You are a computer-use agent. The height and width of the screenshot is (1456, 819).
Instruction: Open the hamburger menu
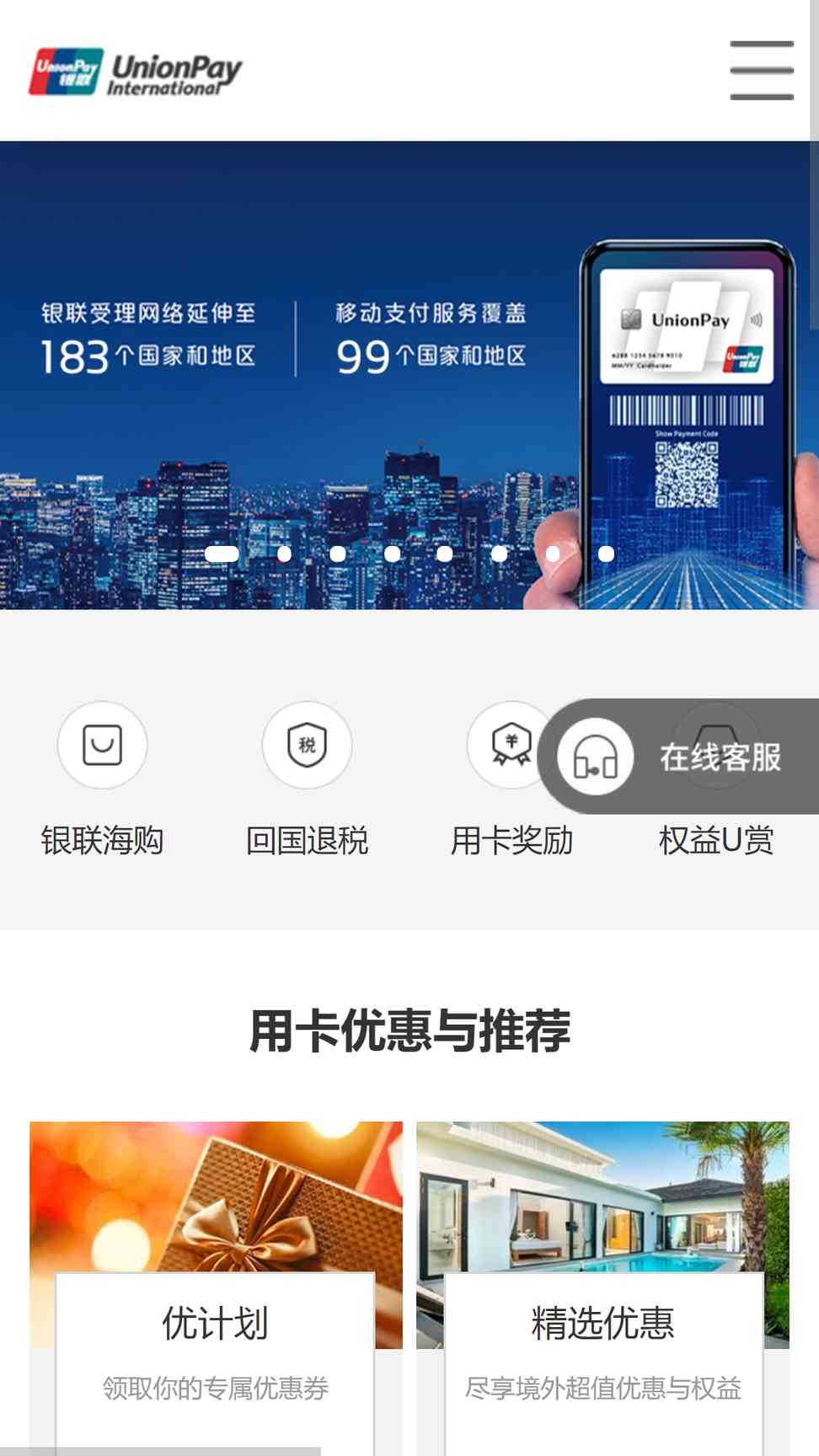[762, 70]
